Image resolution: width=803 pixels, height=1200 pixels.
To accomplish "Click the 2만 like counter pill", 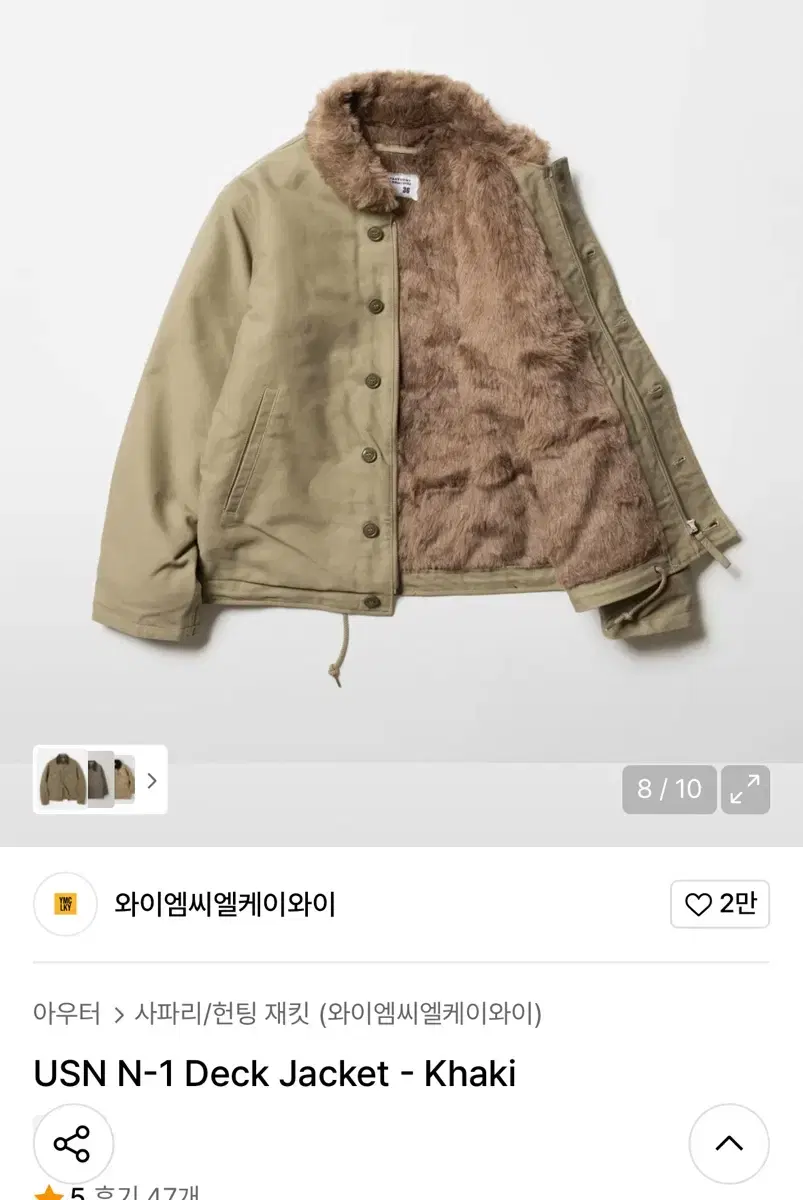I will tap(719, 903).
